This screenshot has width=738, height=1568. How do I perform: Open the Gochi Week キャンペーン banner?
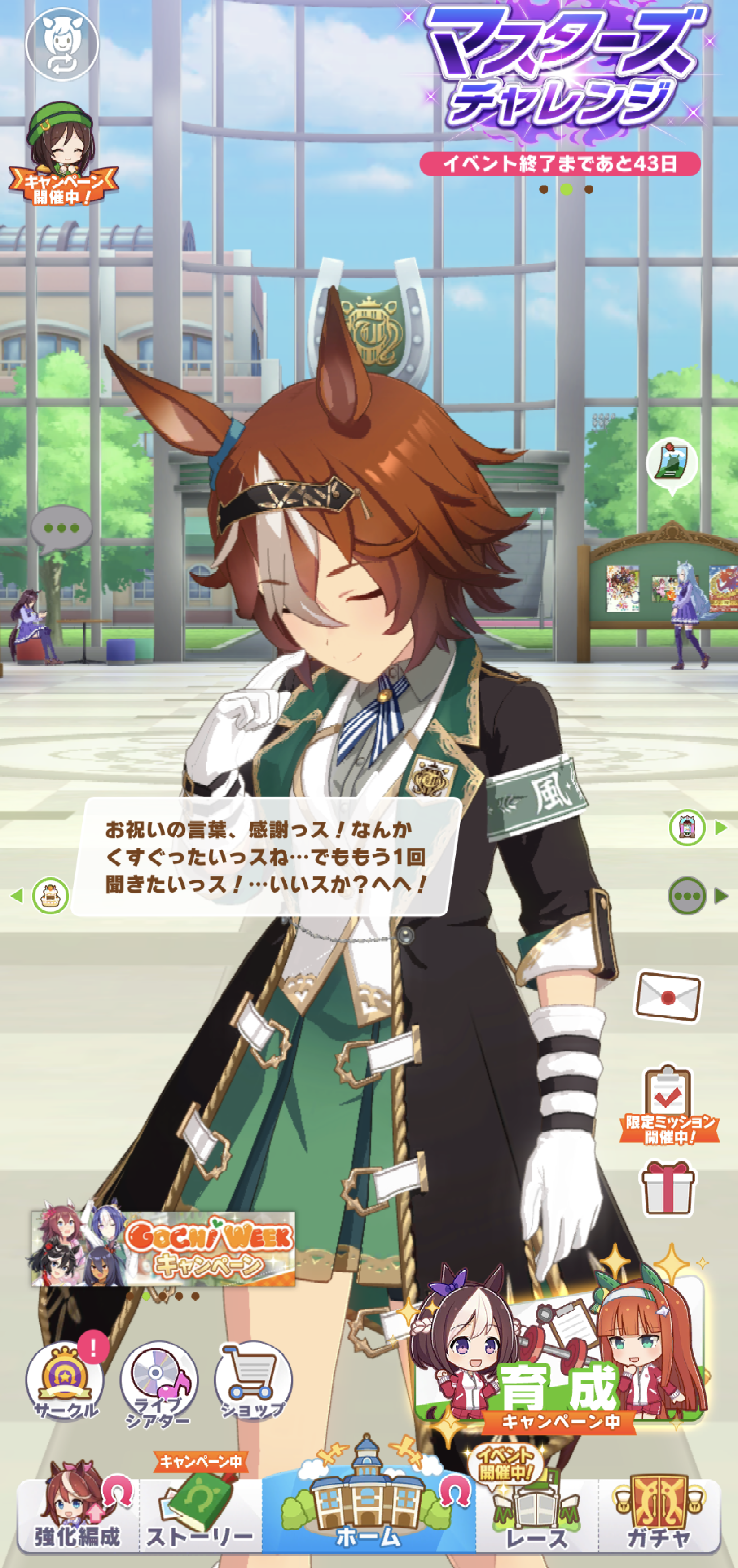pyautogui.click(x=163, y=1249)
